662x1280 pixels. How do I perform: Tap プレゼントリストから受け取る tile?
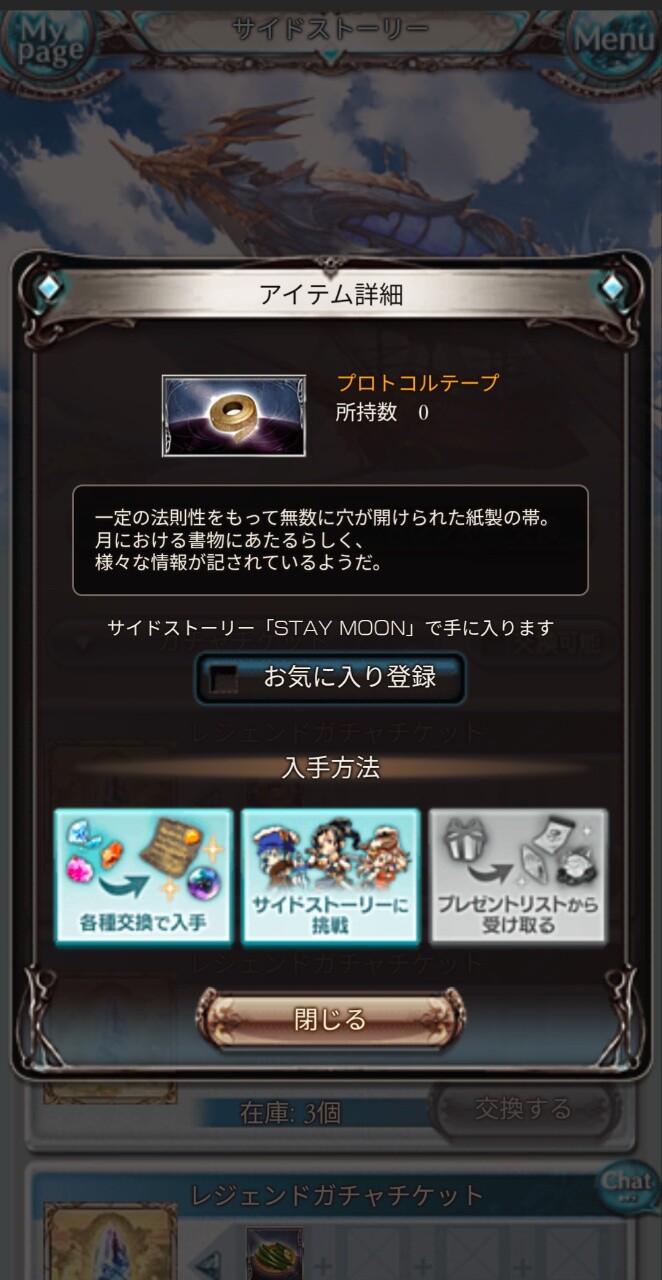517,877
